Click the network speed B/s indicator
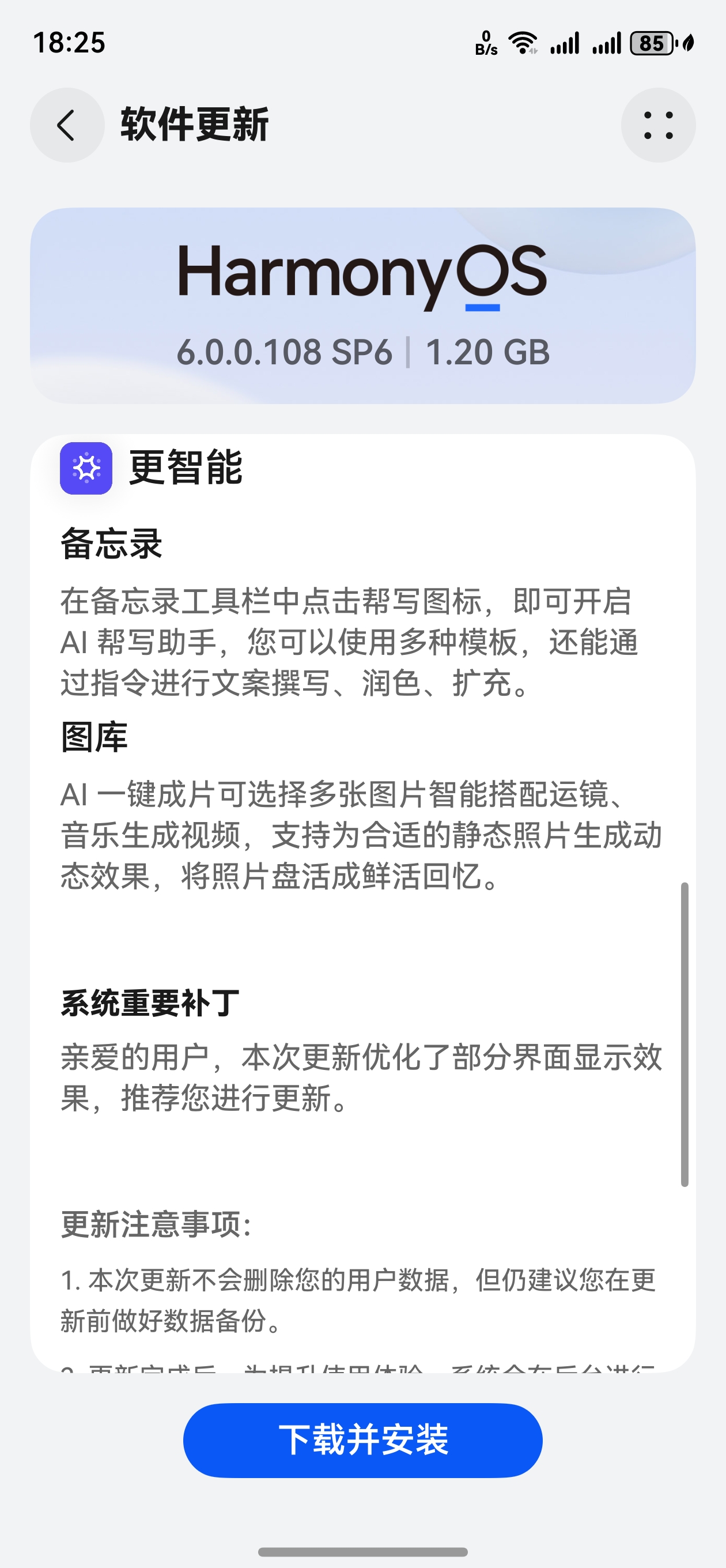The height and width of the screenshot is (1568, 726). tap(487, 43)
